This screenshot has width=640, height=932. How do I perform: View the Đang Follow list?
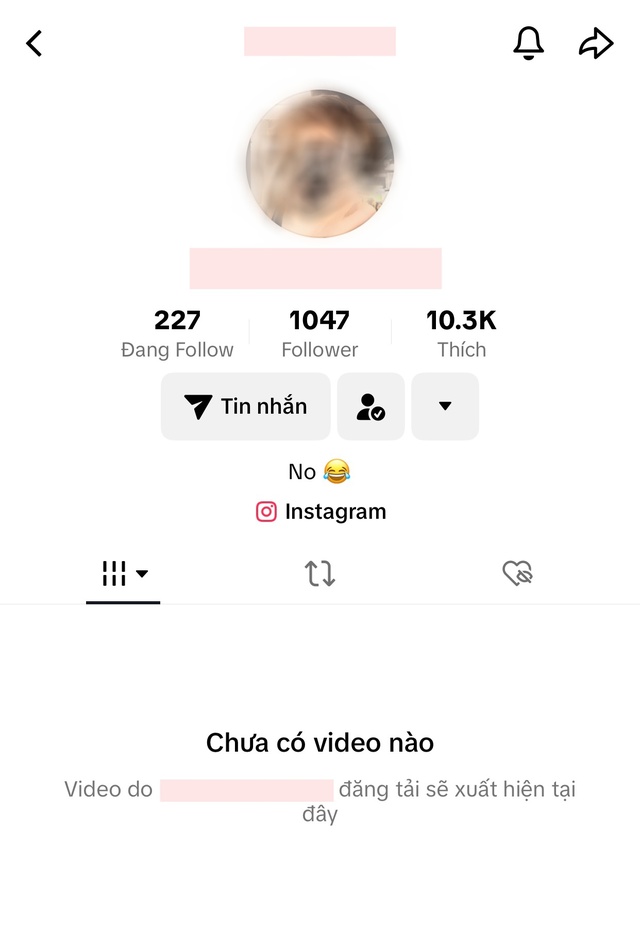click(x=177, y=334)
